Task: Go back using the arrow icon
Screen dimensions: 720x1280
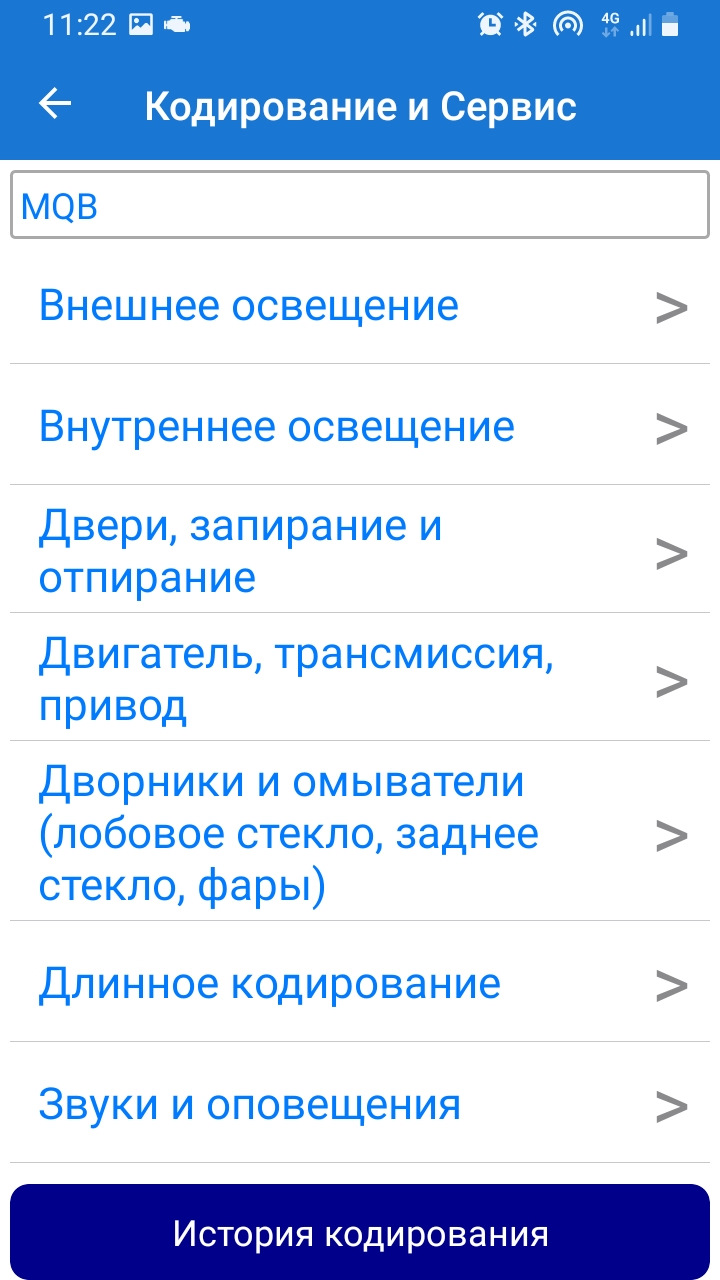Action: [55, 104]
